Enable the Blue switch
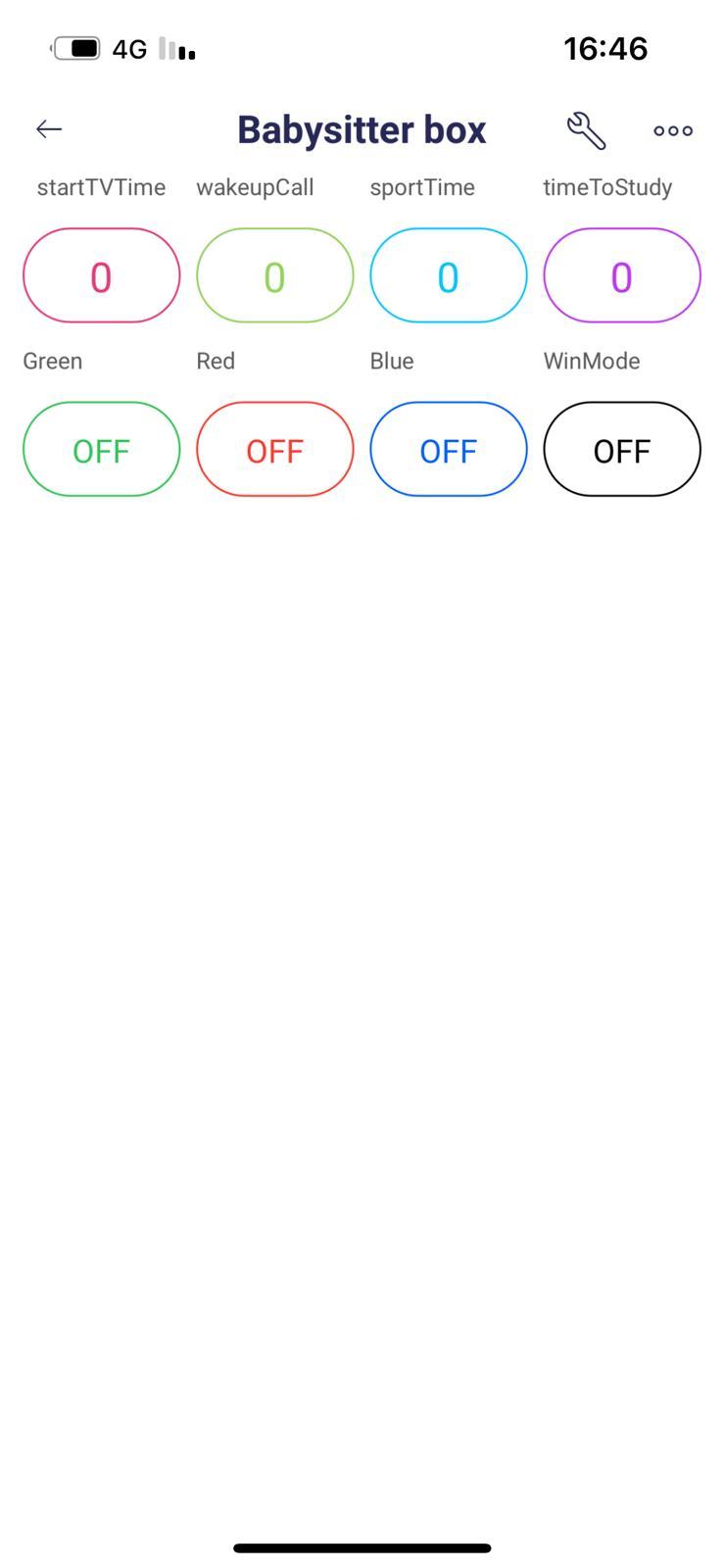The image size is (724, 1568). click(x=448, y=449)
